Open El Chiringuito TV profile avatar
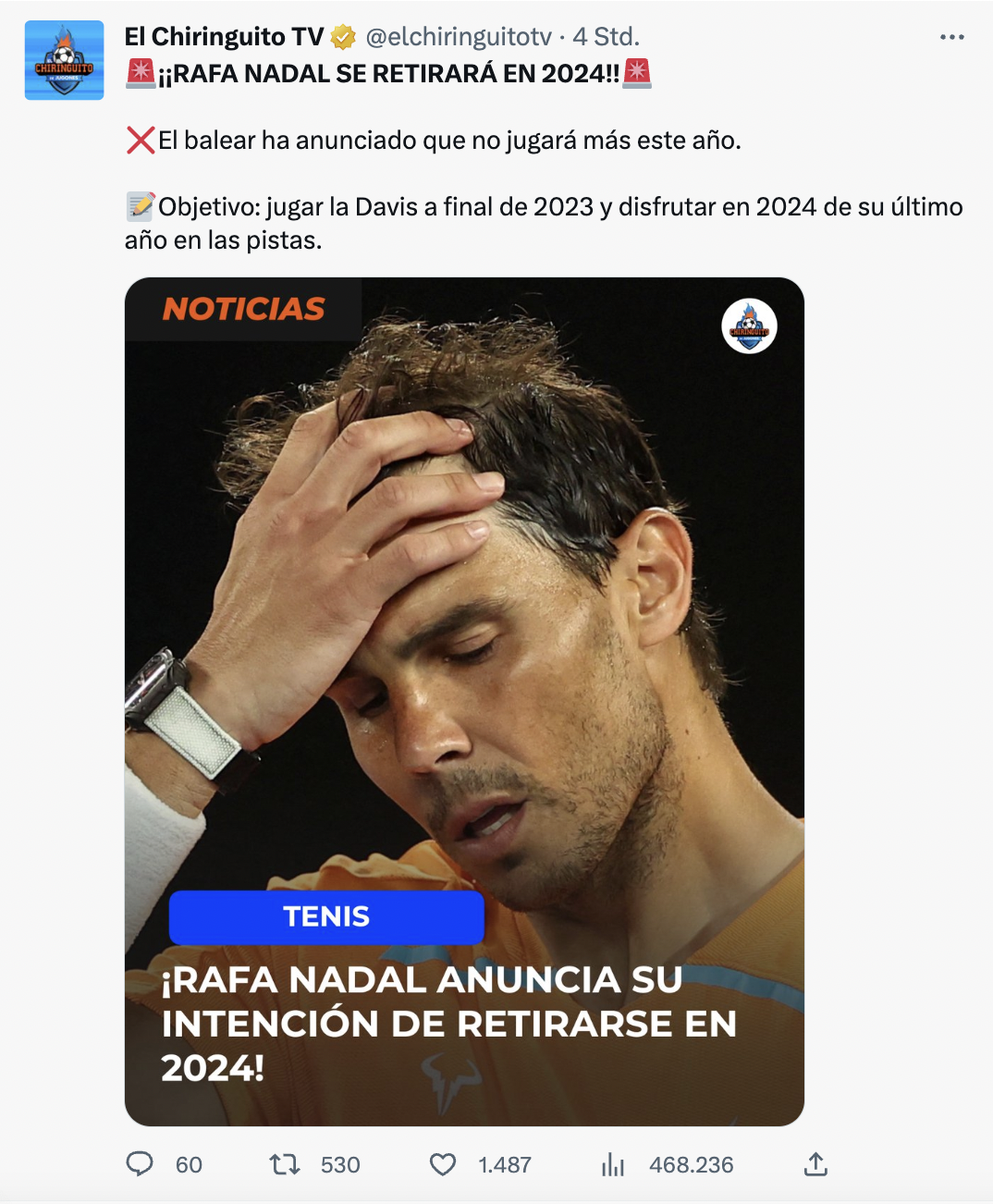This screenshot has width=993, height=1204. (64, 60)
